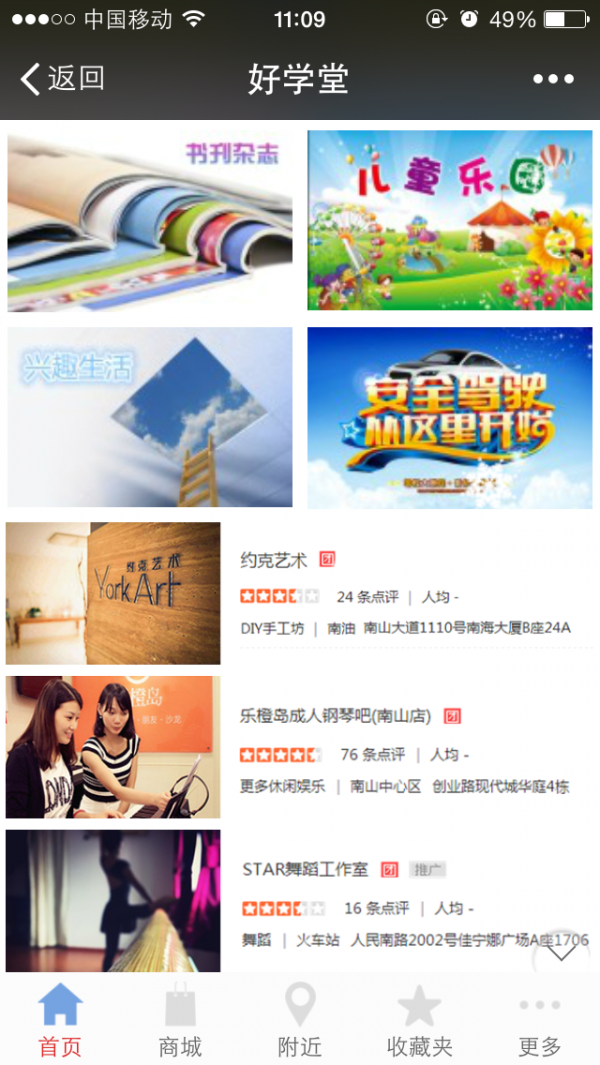Switch to the 附近 tab

[x=300, y=1020]
